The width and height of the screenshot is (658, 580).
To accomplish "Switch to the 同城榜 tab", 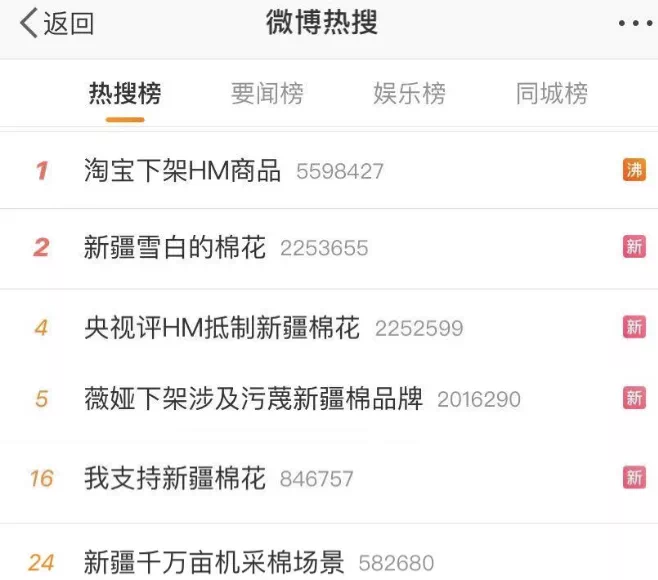I will [551, 95].
